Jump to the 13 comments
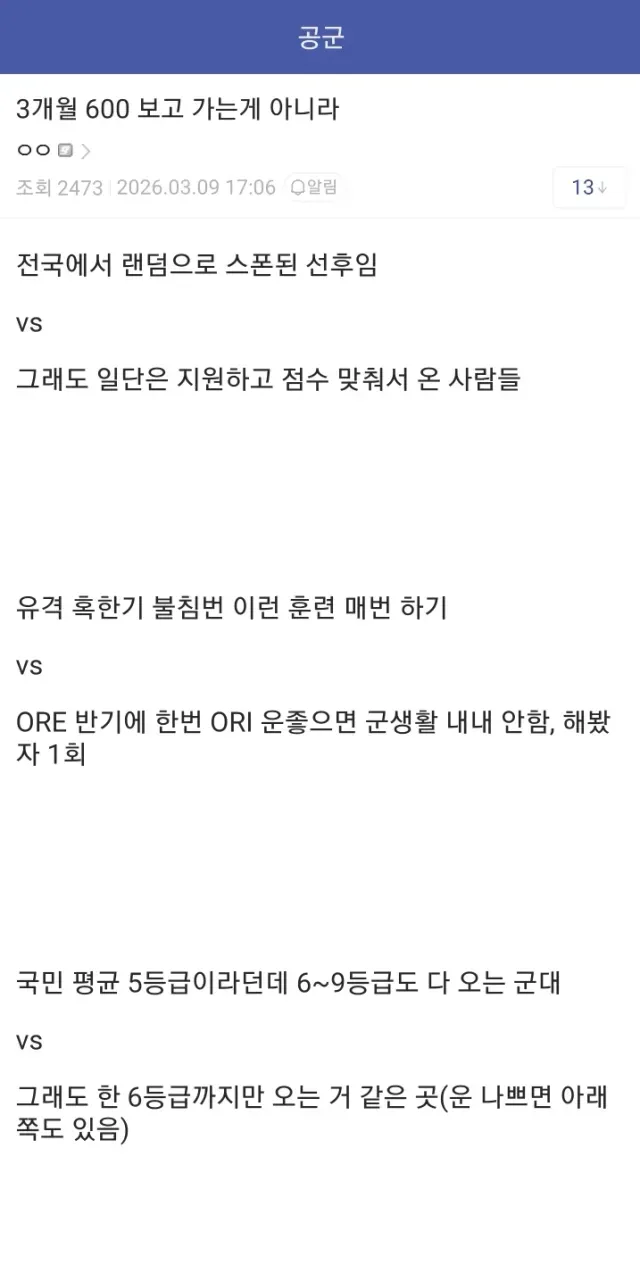Screen dimensions: 640x1280 (589, 187)
